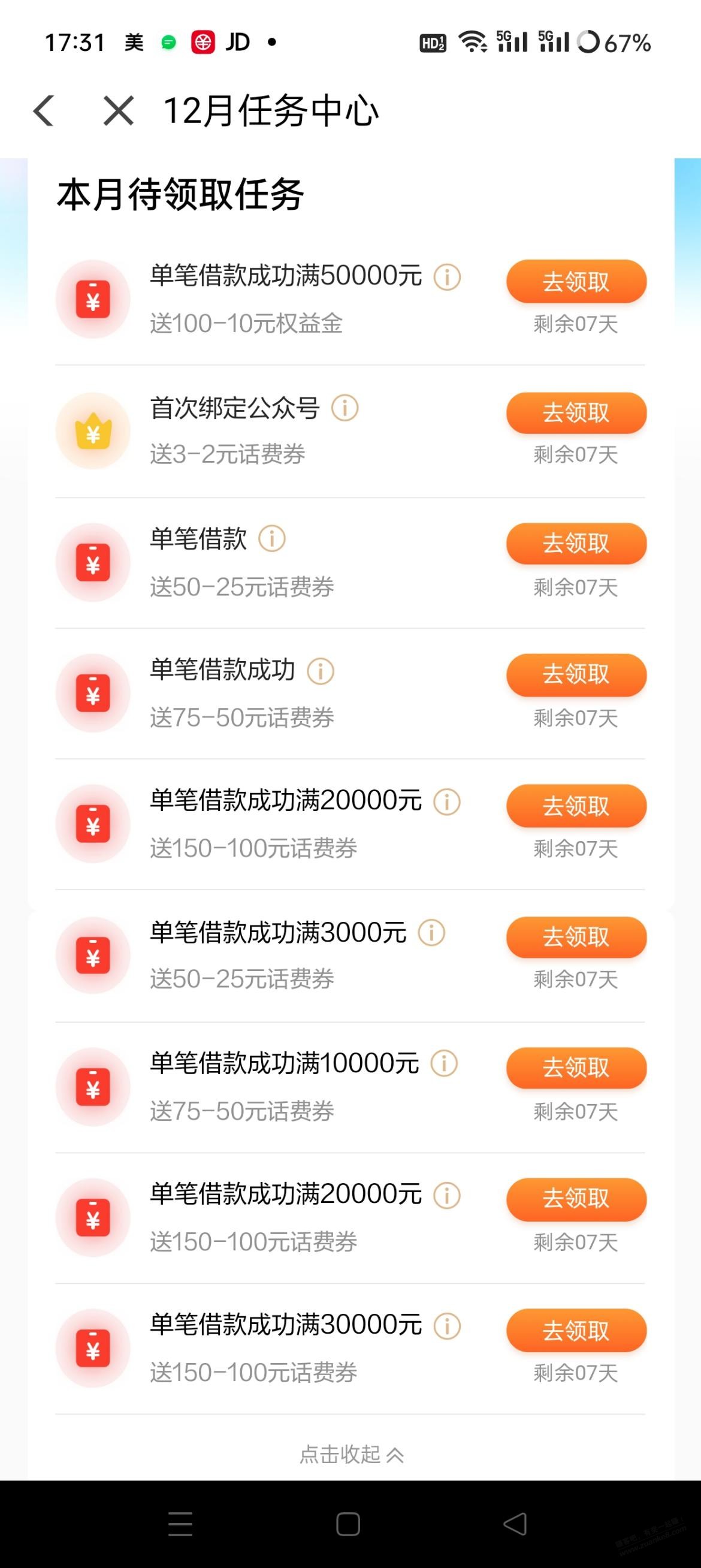Open info icon next to 单笔借款成功
The height and width of the screenshot is (1568, 701).
pos(321,670)
